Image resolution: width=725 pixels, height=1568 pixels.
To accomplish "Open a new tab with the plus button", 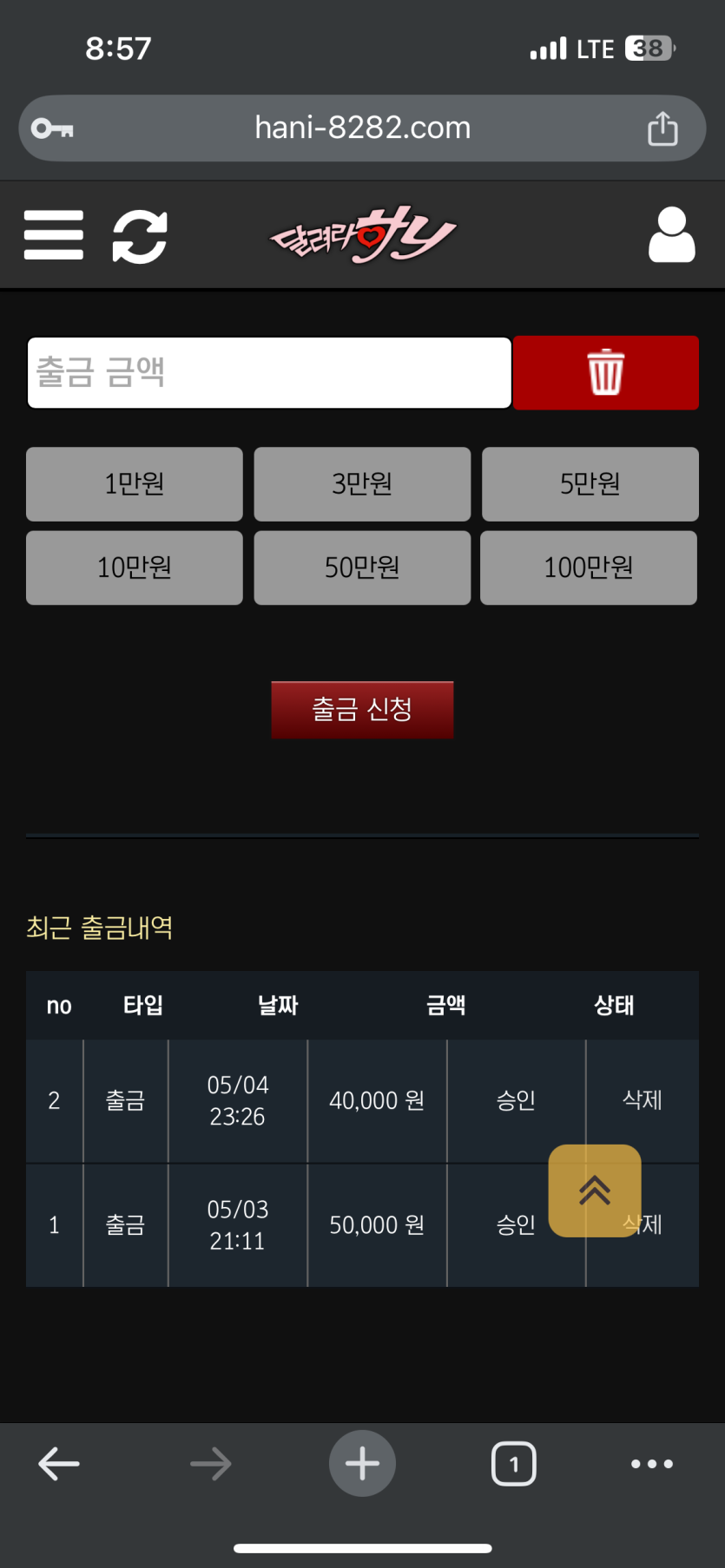I will [x=362, y=1464].
